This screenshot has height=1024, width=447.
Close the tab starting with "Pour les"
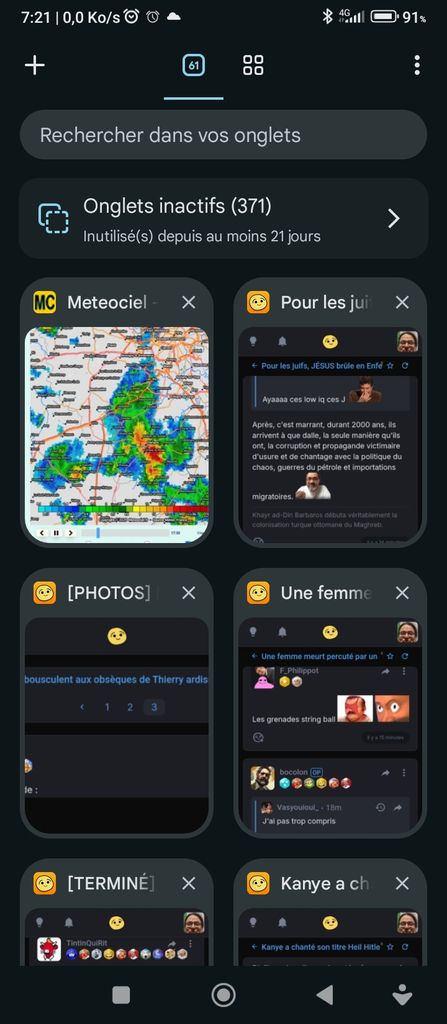(403, 302)
